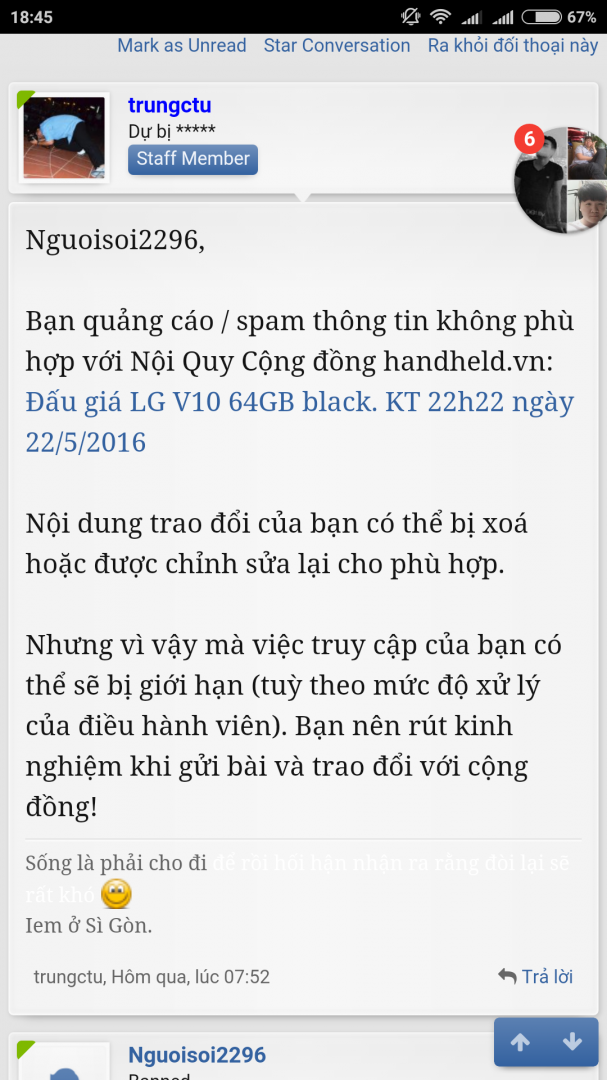The height and width of the screenshot is (1080, 607).
Task: Star this conversation
Action: tap(336, 45)
